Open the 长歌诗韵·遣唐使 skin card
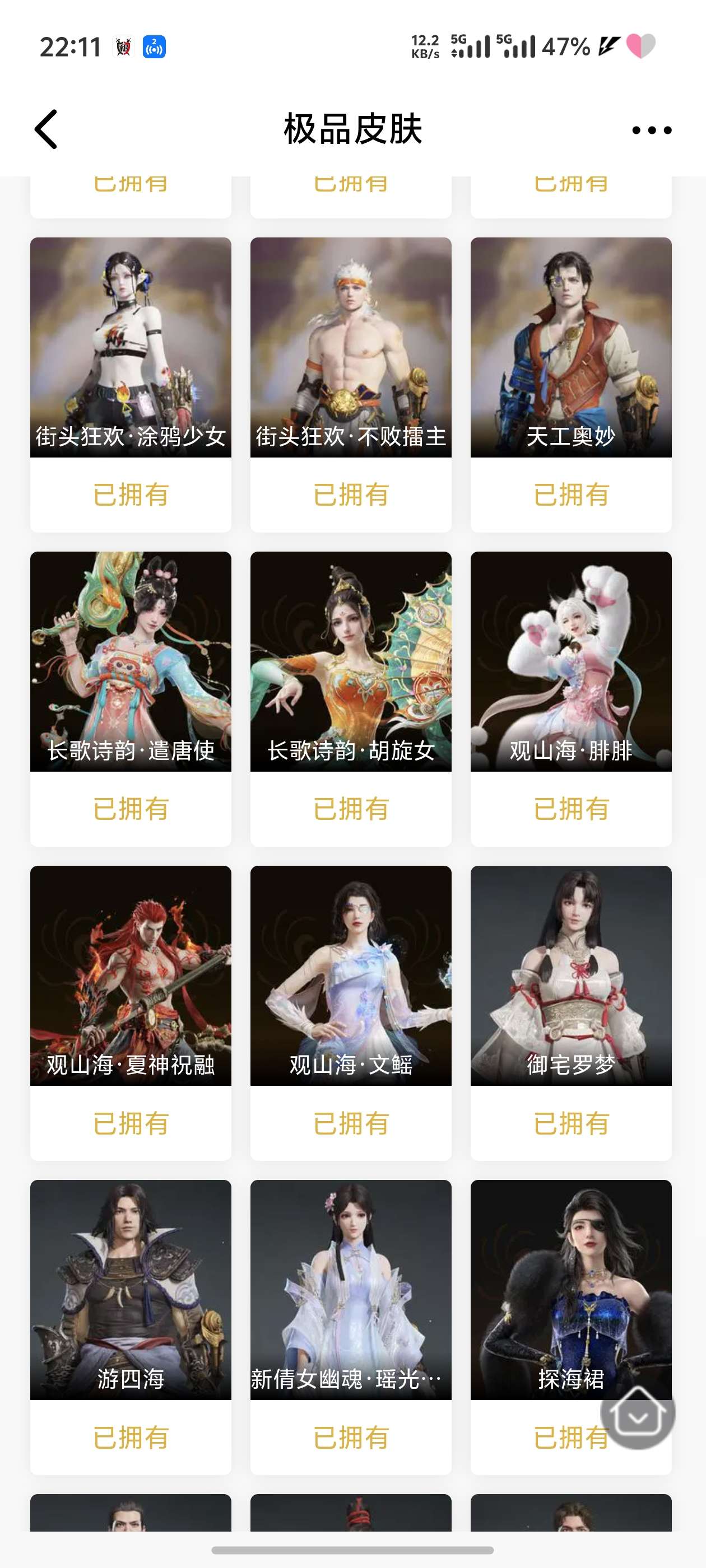 coord(131,661)
